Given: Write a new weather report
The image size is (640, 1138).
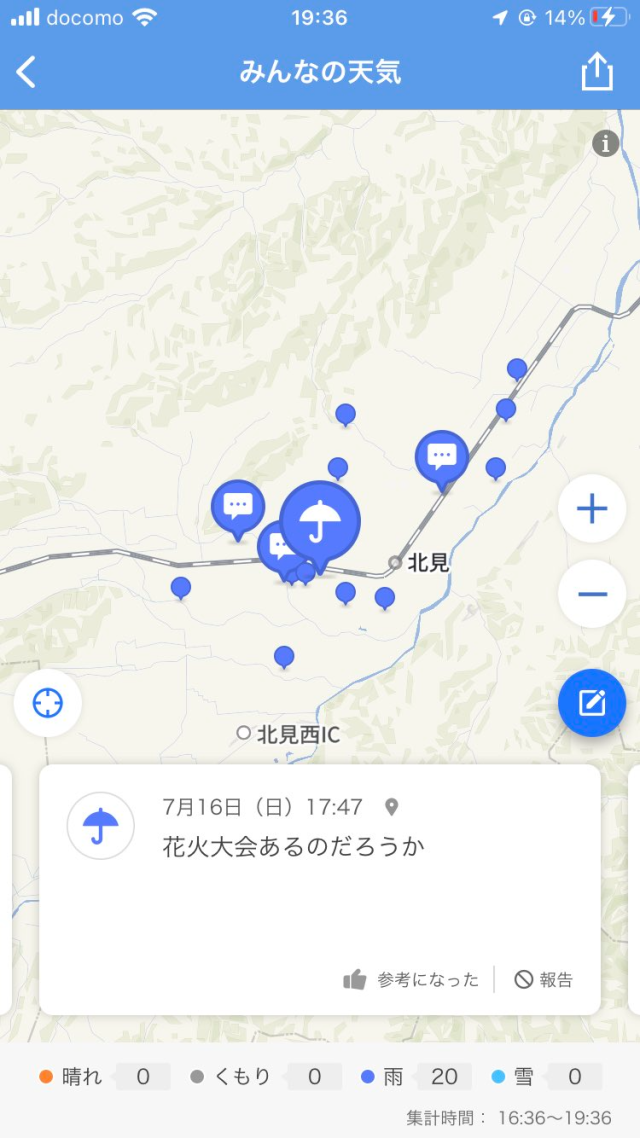Looking at the screenshot, I should (x=592, y=703).
